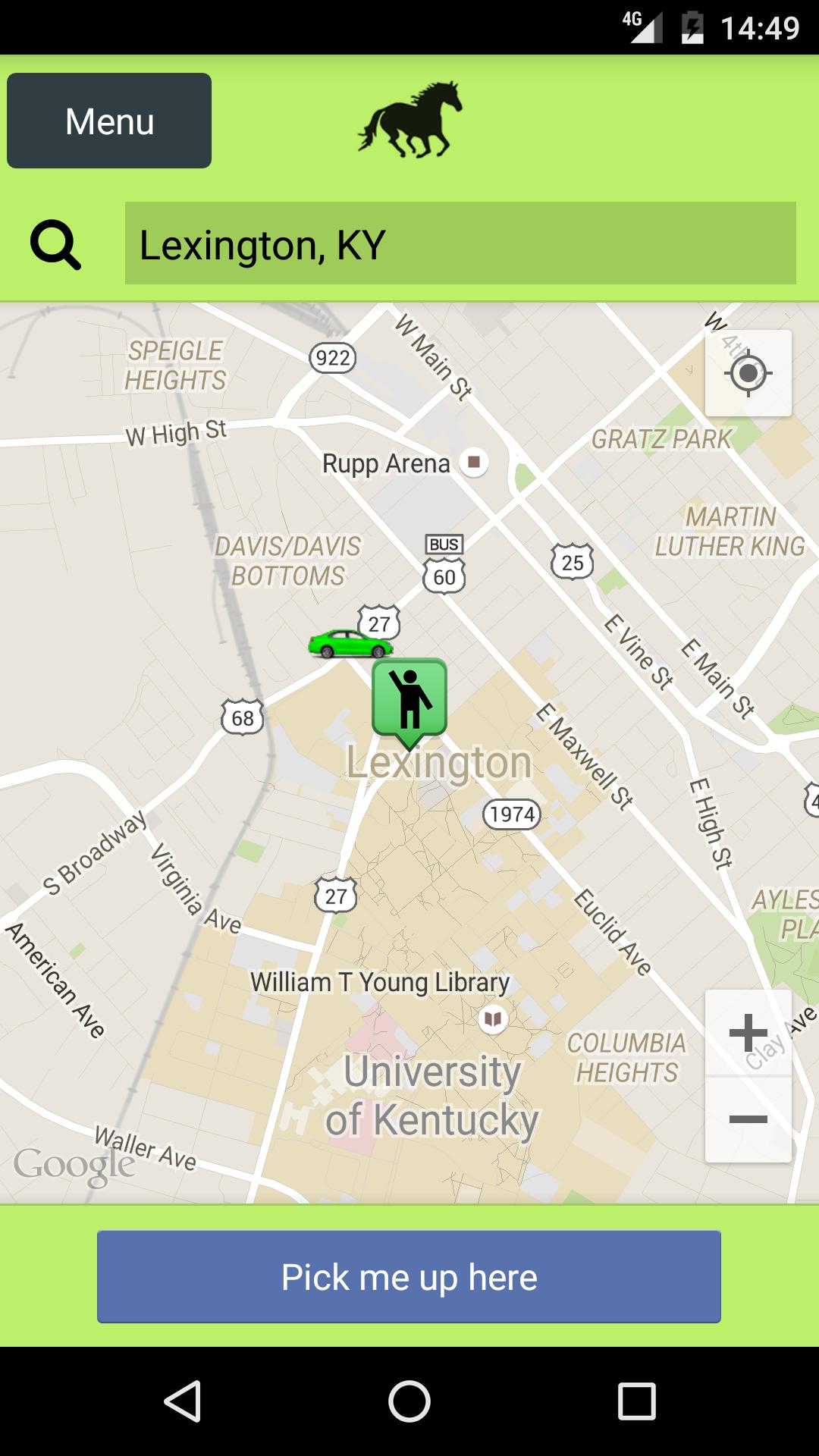
Task: Return to the home screen
Action: 409,1401
